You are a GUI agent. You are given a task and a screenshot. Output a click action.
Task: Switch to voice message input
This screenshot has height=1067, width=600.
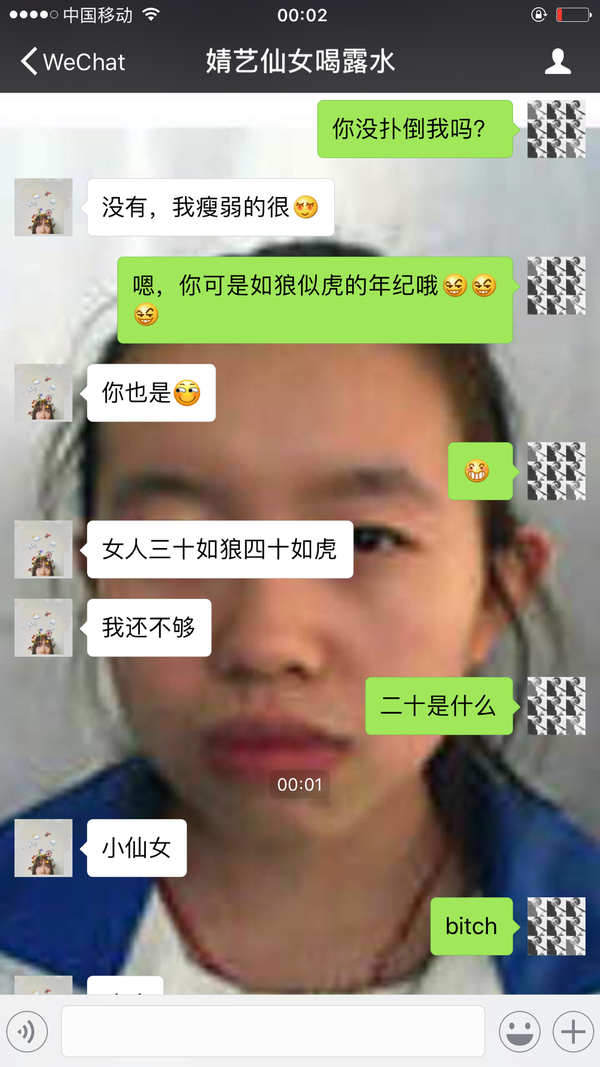point(27,1031)
